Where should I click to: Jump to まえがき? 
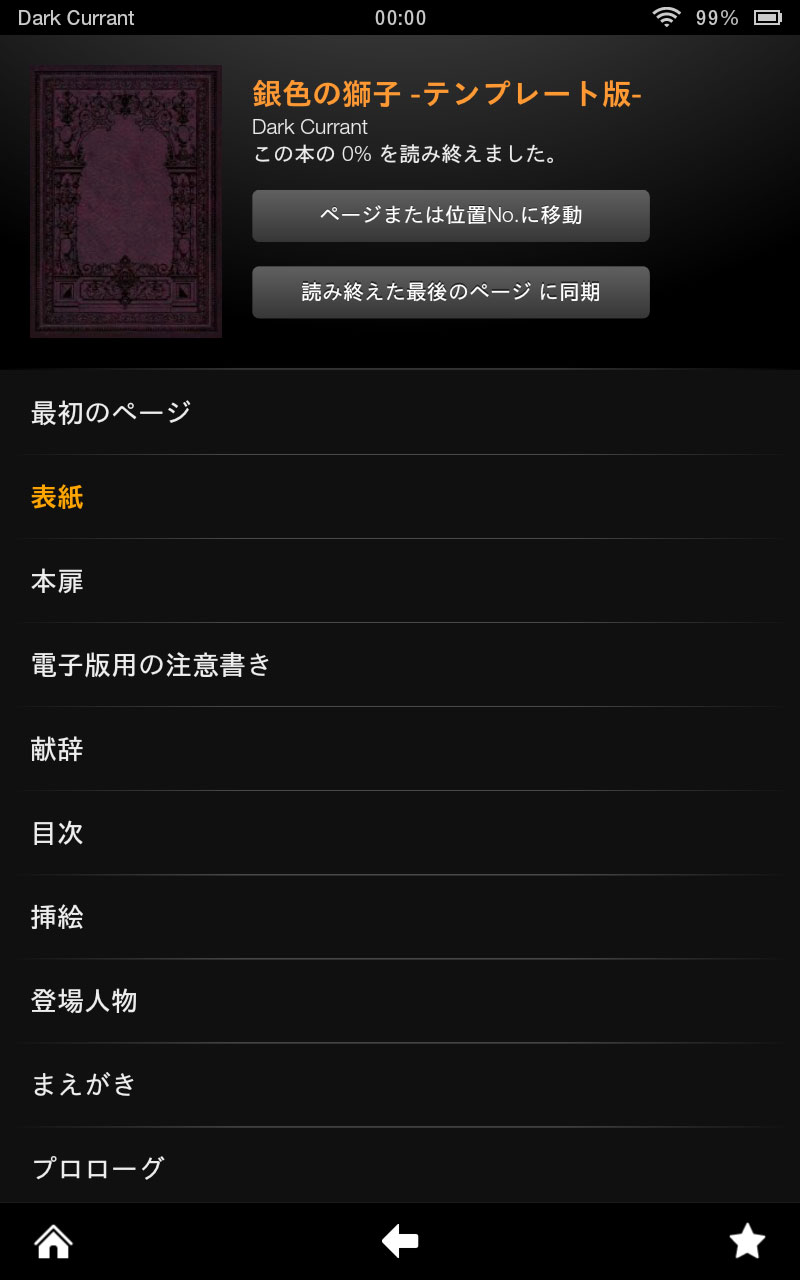[400, 1085]
